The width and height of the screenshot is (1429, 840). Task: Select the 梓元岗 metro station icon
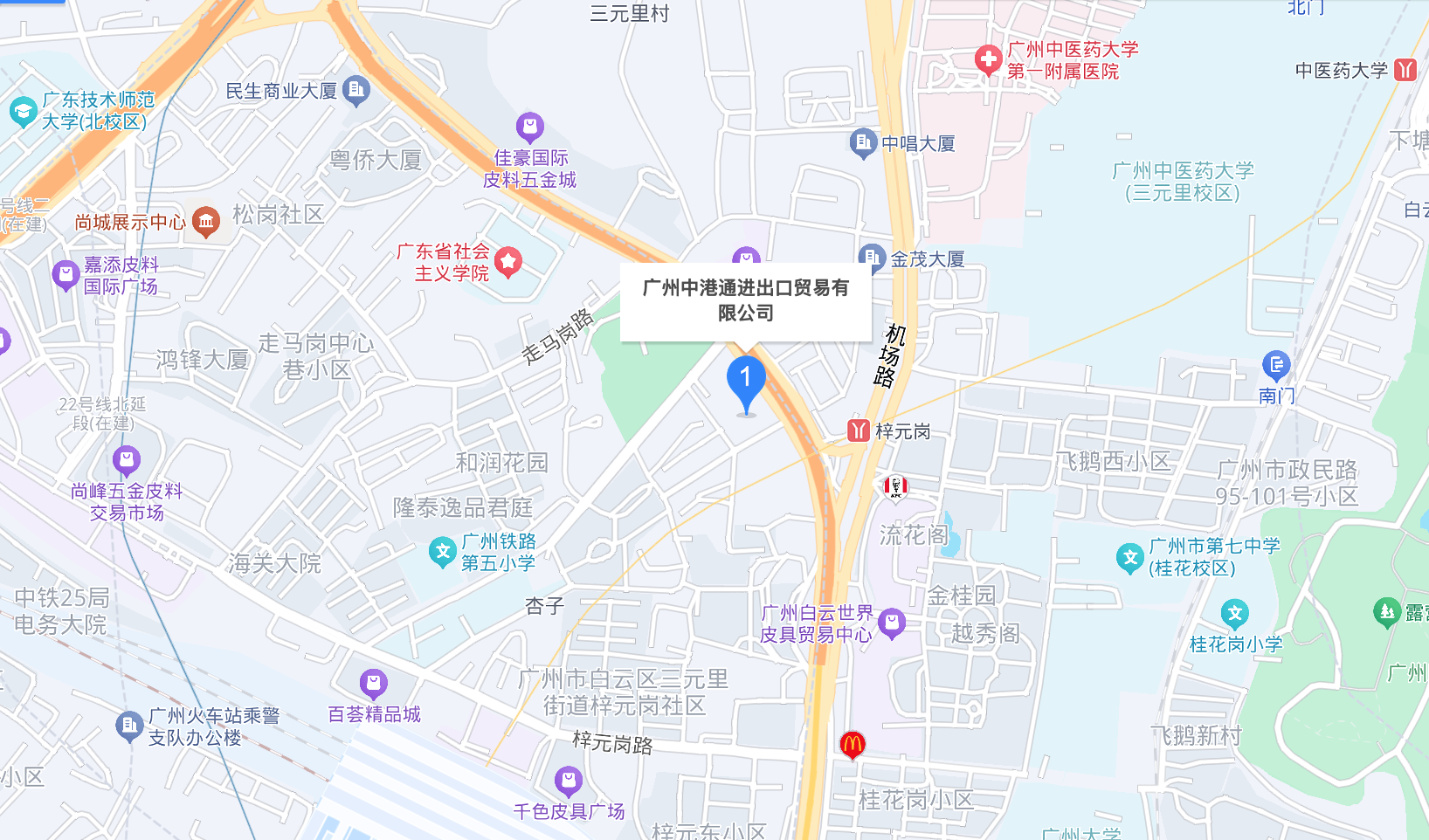pos(859,430)
